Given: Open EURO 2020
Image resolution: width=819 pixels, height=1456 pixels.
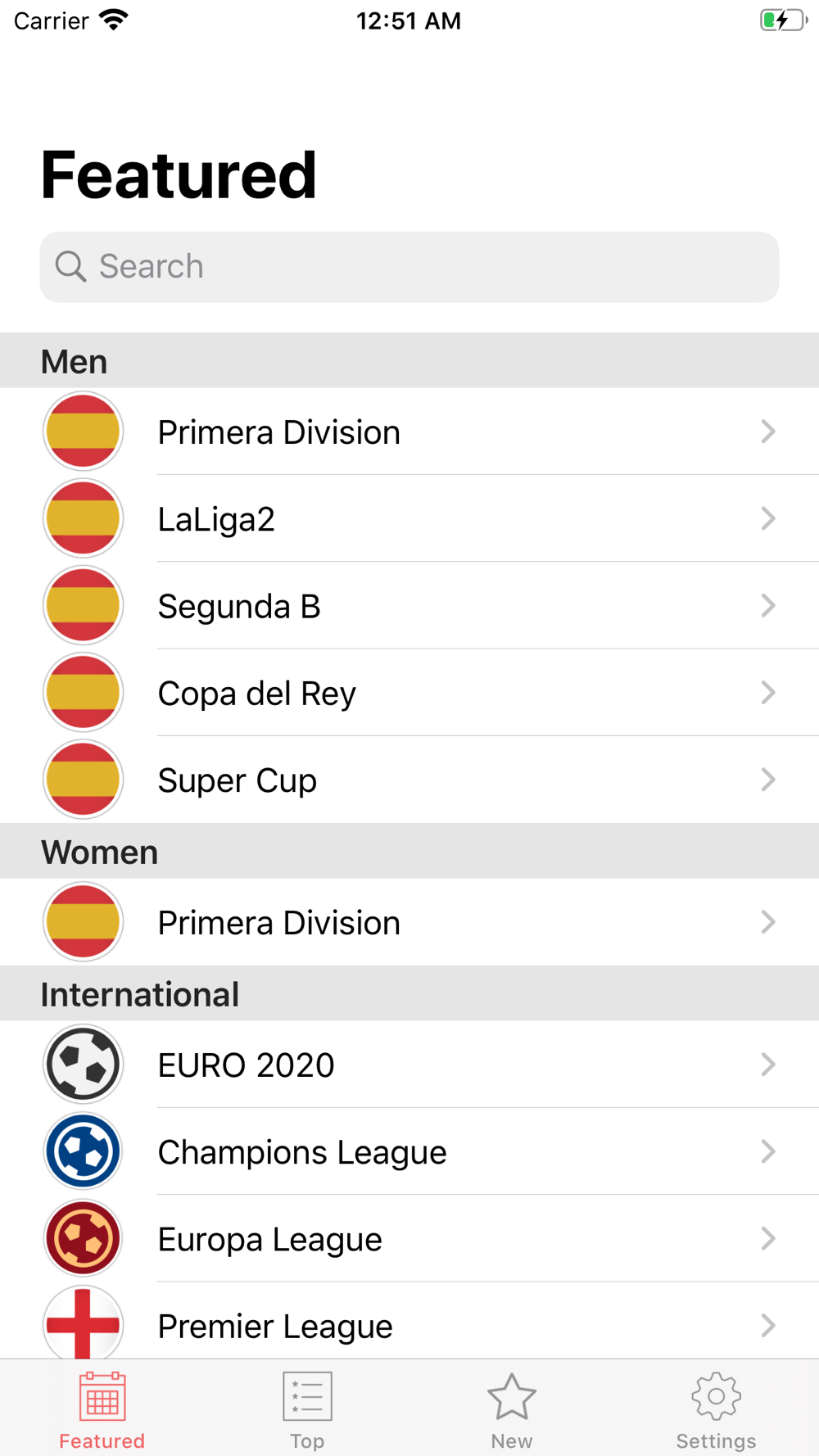Looking at the screenshot, I should 409,1065.
